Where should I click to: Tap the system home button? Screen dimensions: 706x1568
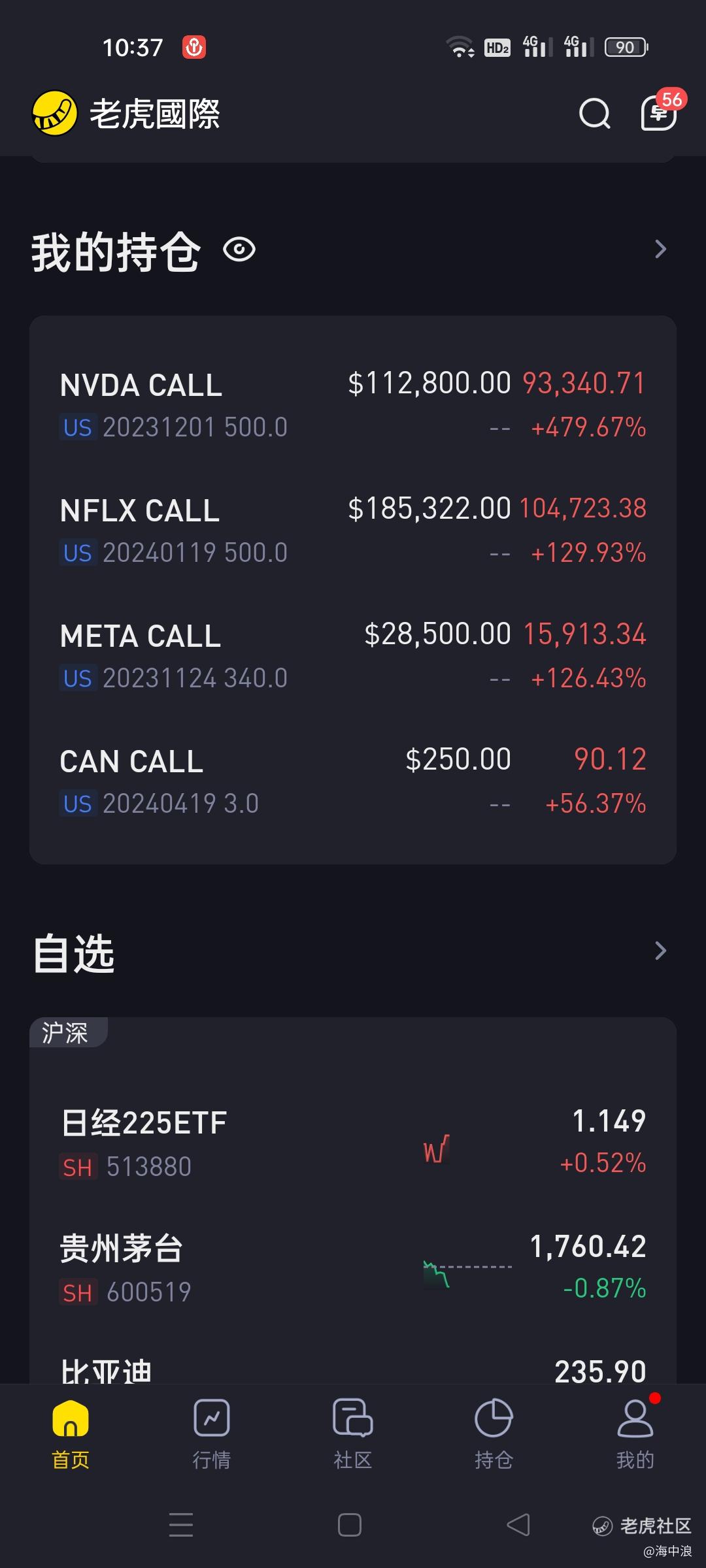click(350, 1525)
